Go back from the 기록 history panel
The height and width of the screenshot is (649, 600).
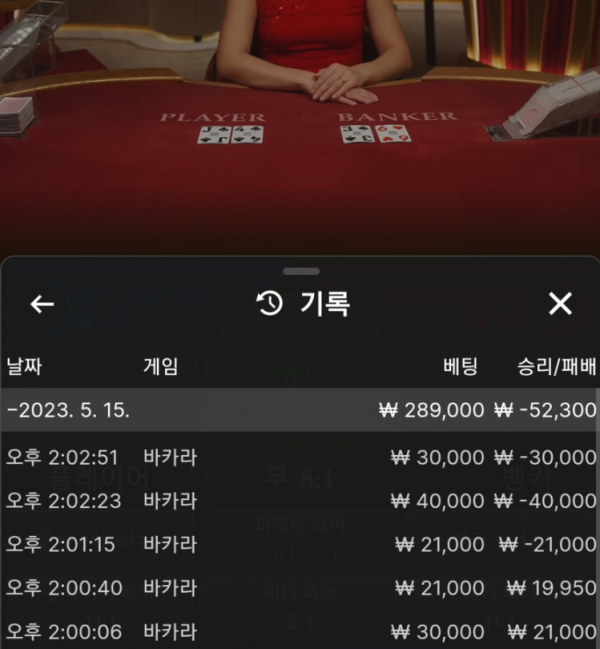pyautogui.click(x=42, y=304)
